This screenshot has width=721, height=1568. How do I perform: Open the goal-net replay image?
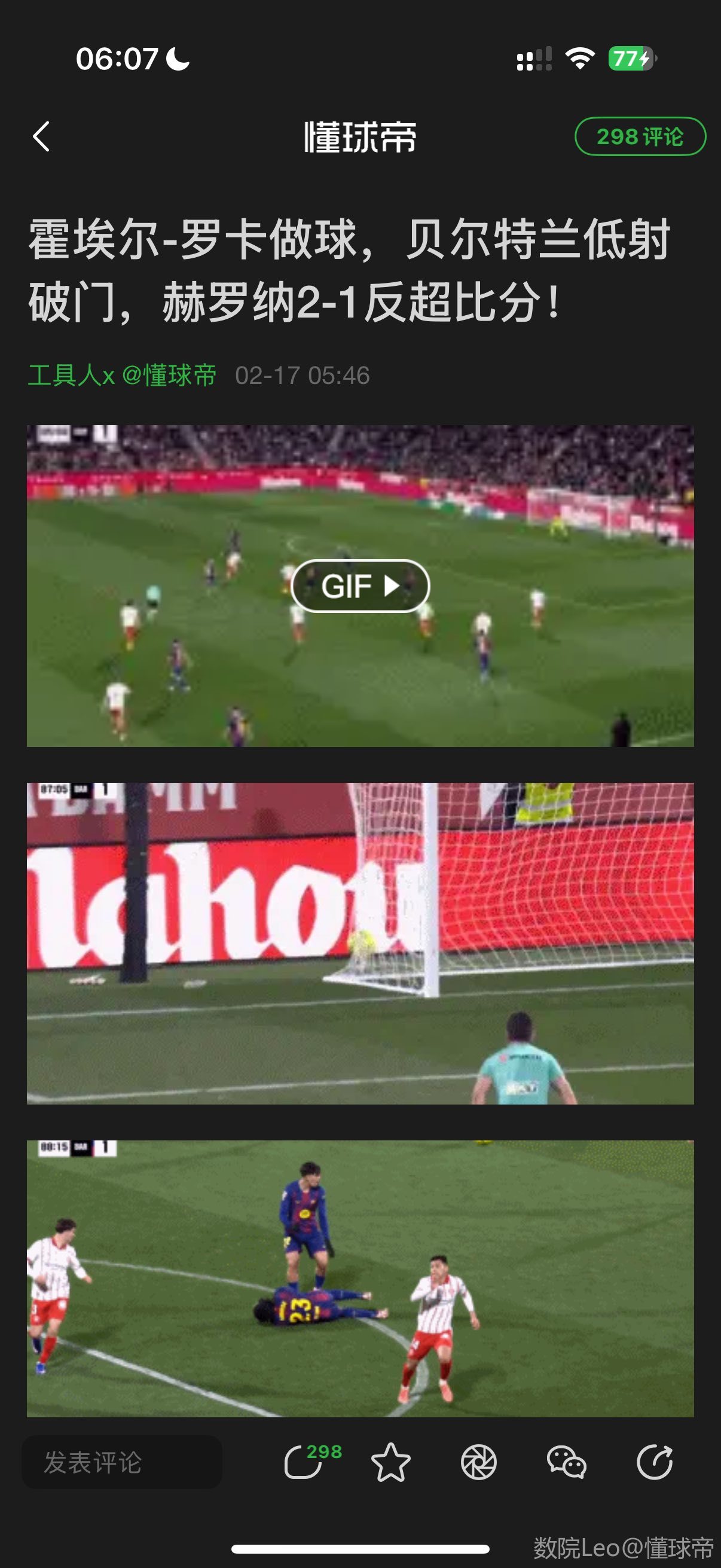pyautogui.click(x=360, y=943)
